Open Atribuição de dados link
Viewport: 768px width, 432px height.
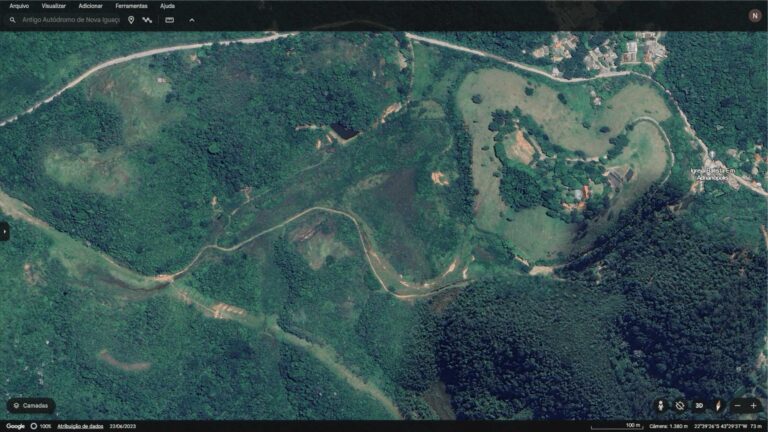pyautogui.click(x=80, y=426)
